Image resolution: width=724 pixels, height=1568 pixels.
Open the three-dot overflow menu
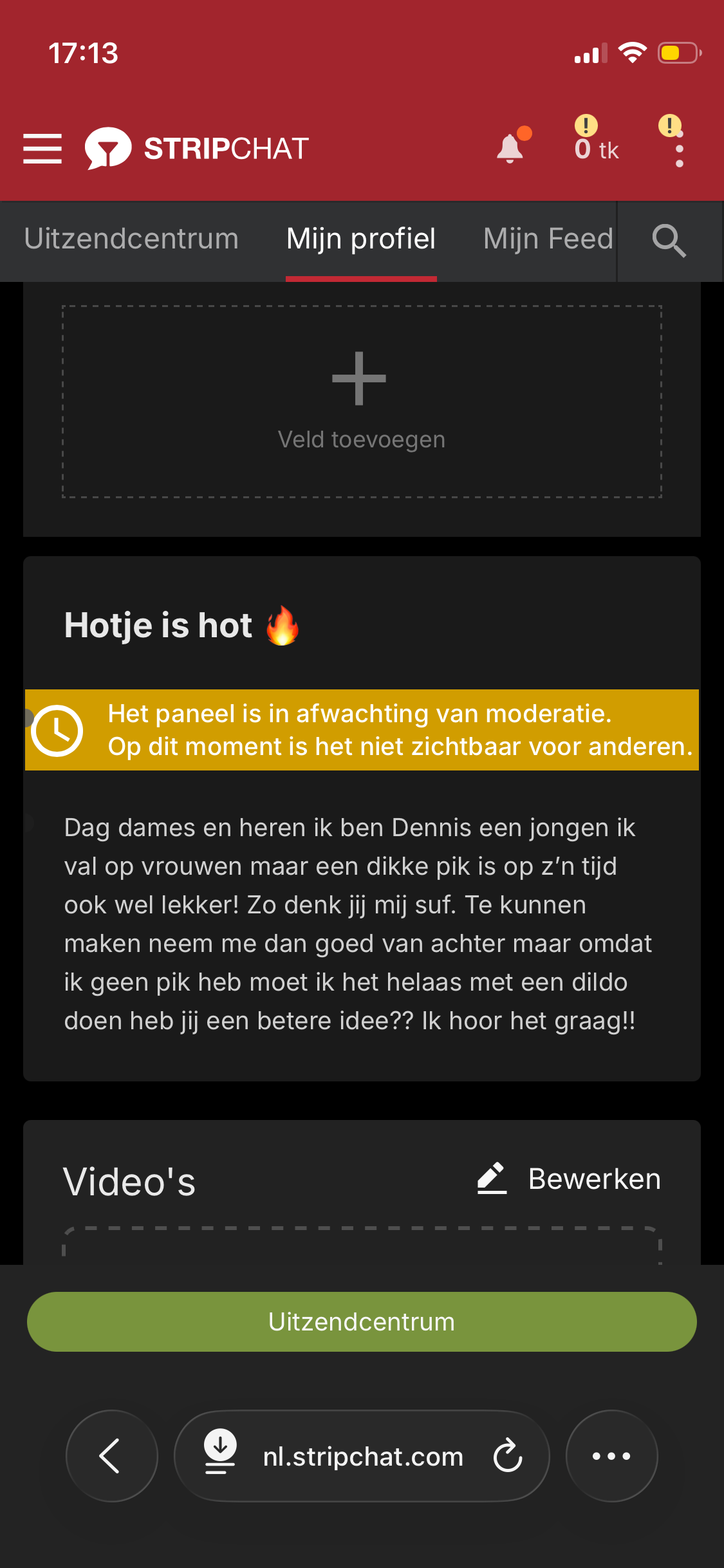point(679,149)
